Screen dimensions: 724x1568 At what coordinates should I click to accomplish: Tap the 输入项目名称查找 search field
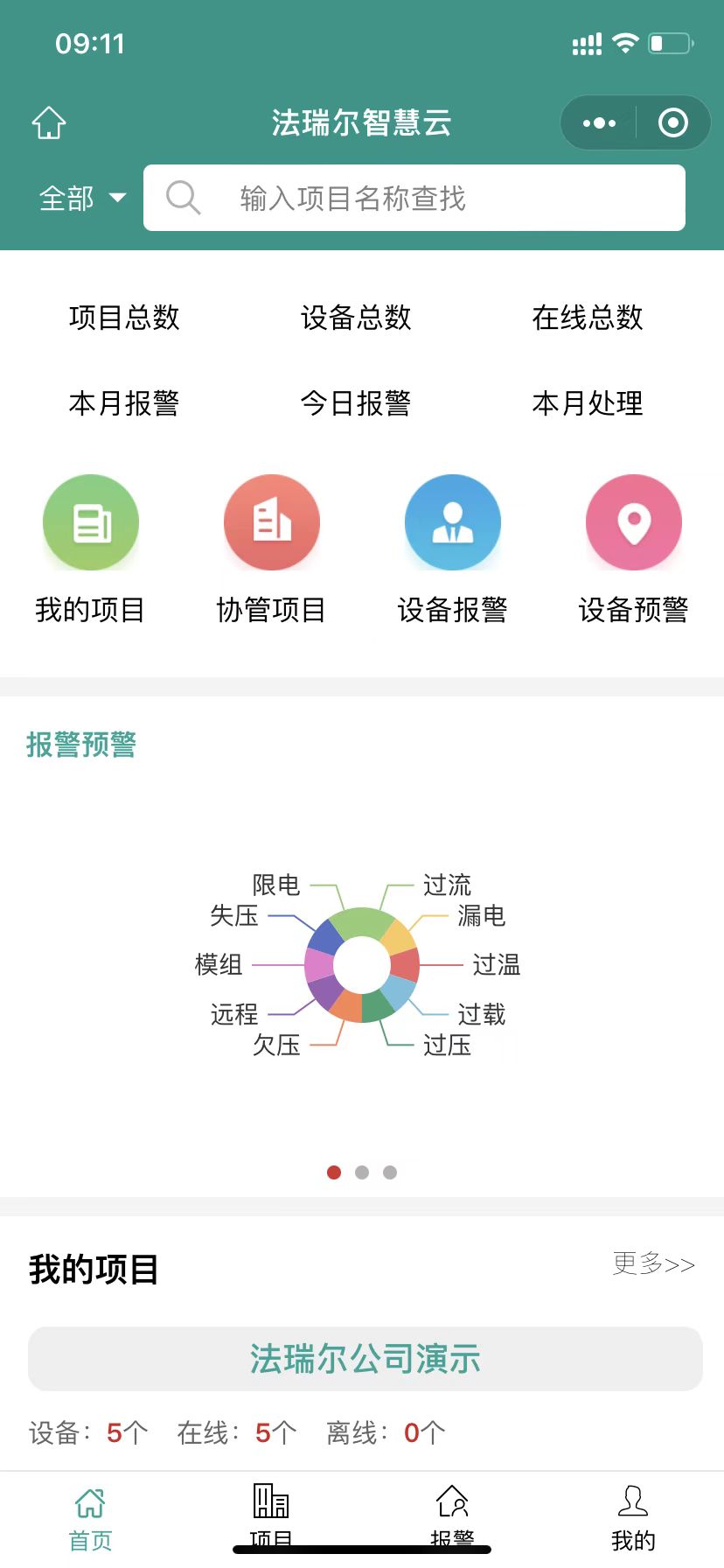pyautogui.click(x=414, y=198)
